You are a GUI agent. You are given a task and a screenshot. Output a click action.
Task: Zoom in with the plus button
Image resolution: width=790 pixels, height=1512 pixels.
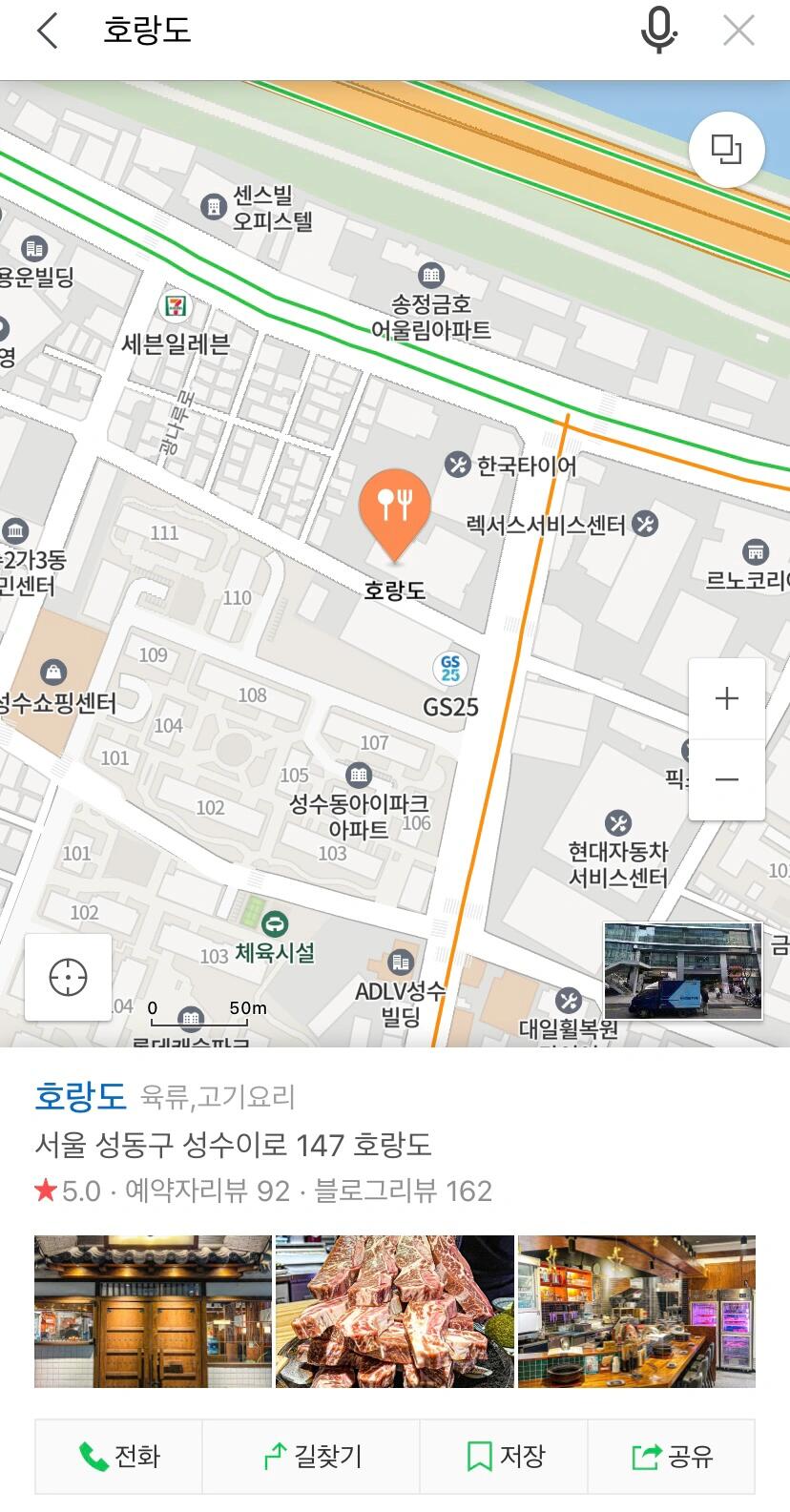[726, 698]
